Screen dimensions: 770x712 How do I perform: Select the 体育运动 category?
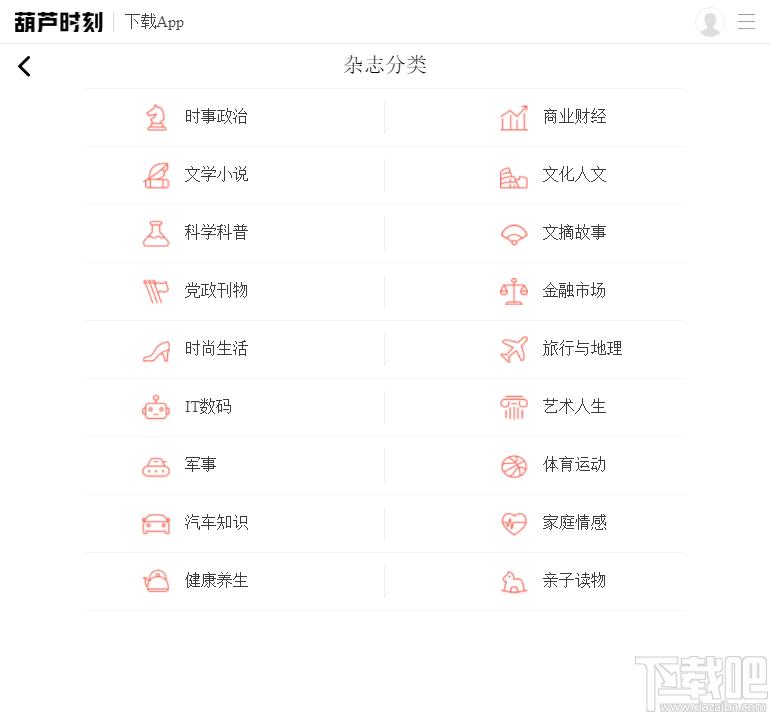[574, 465]
